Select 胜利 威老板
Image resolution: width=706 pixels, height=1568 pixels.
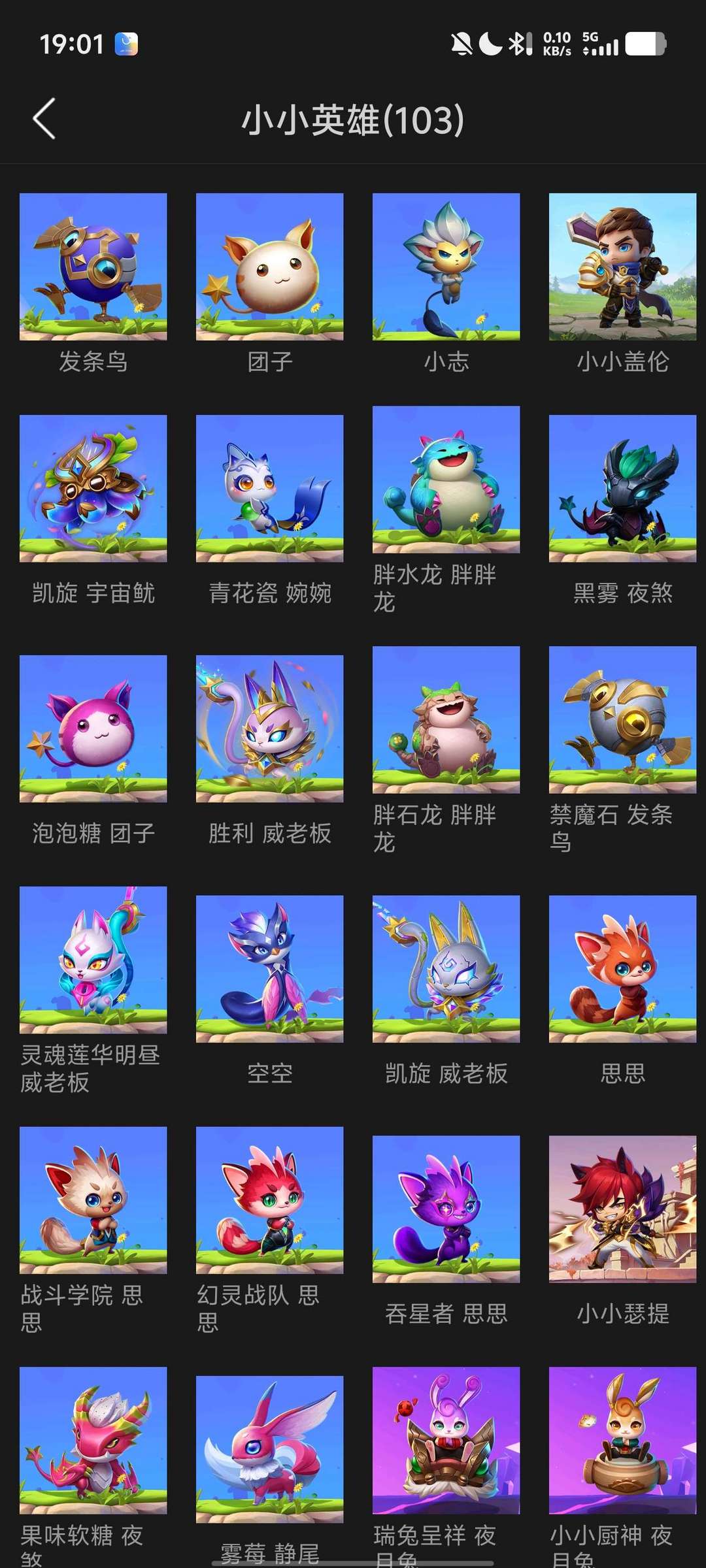269,728
